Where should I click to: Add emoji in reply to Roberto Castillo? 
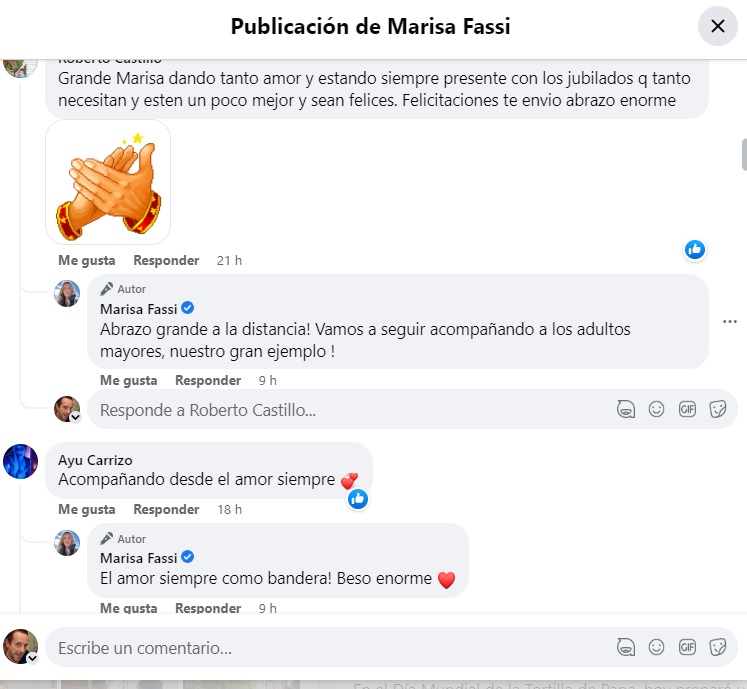[657, 409]
